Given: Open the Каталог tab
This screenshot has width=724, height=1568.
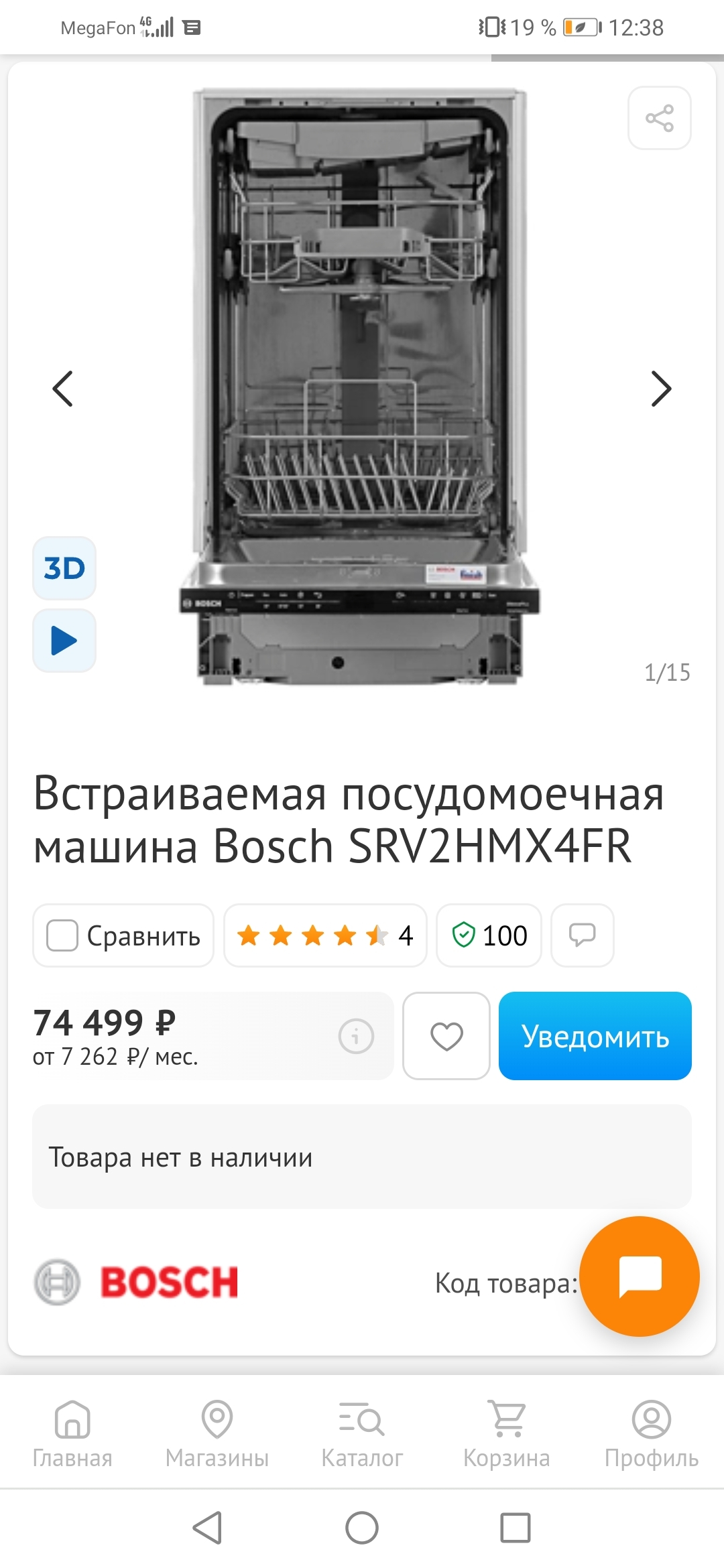Looking at the screenshot, I should pos(362,1434).
